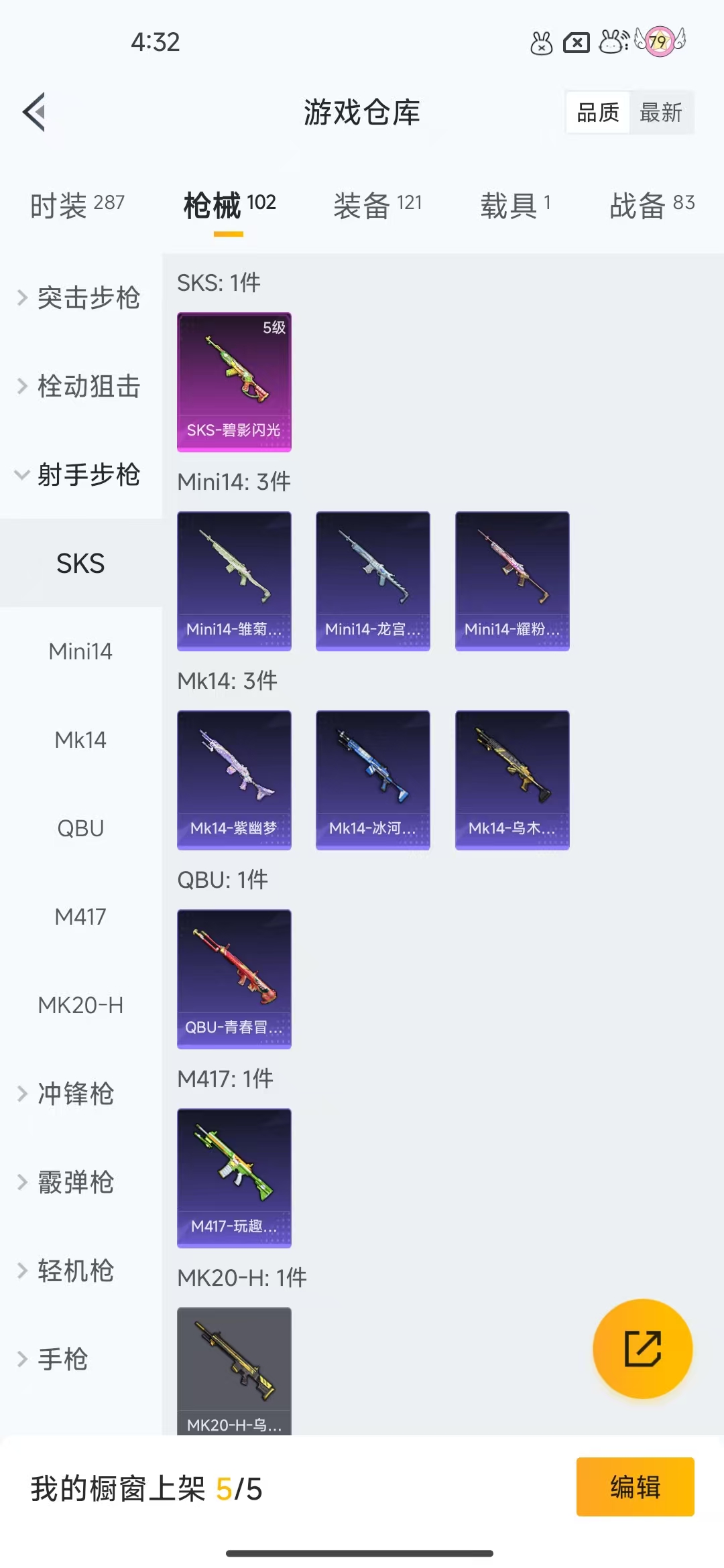Tap the orange share floating button

click(642, 1348)
